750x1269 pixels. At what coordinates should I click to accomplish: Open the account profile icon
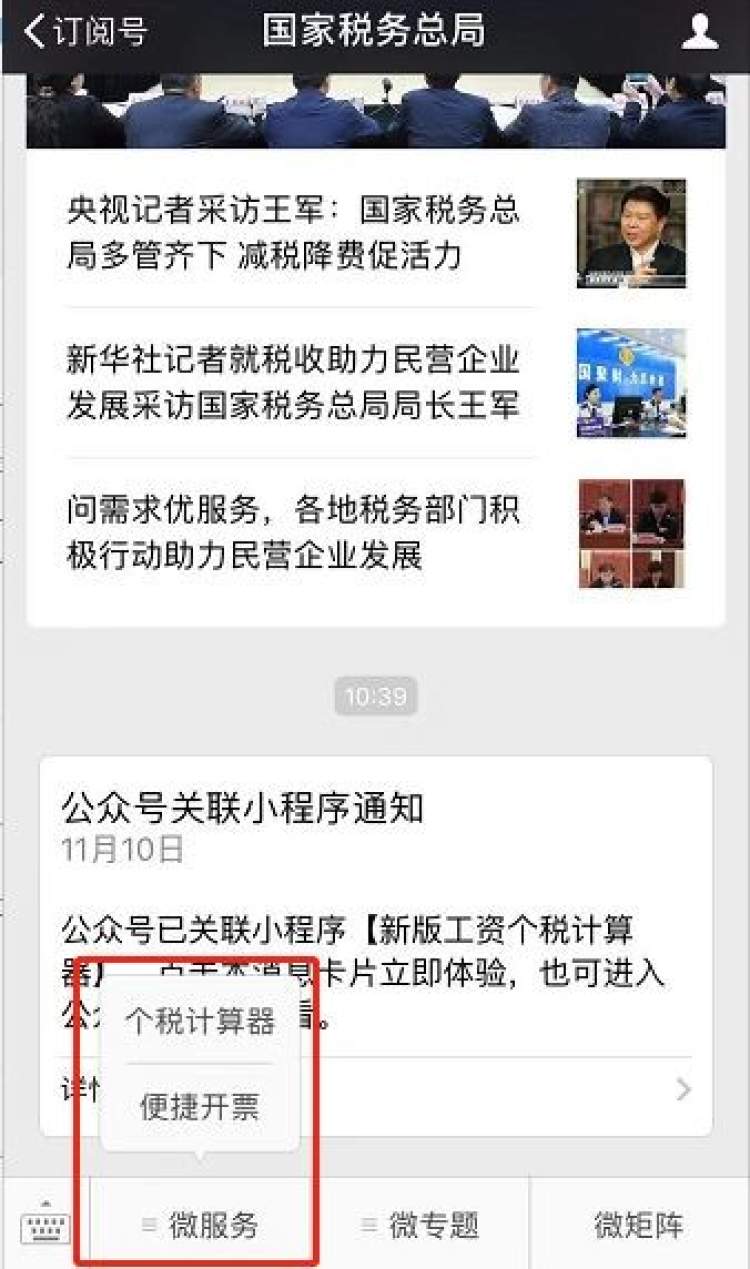(699, 32)
